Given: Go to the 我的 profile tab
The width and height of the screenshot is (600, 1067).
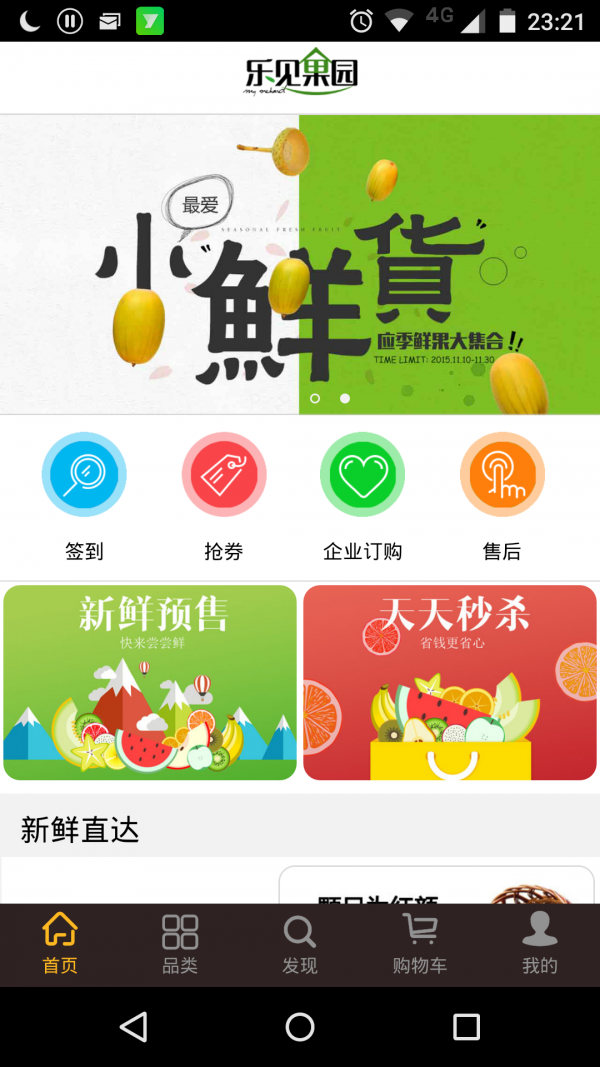Looking at the screenshot, I should (540, 944).
